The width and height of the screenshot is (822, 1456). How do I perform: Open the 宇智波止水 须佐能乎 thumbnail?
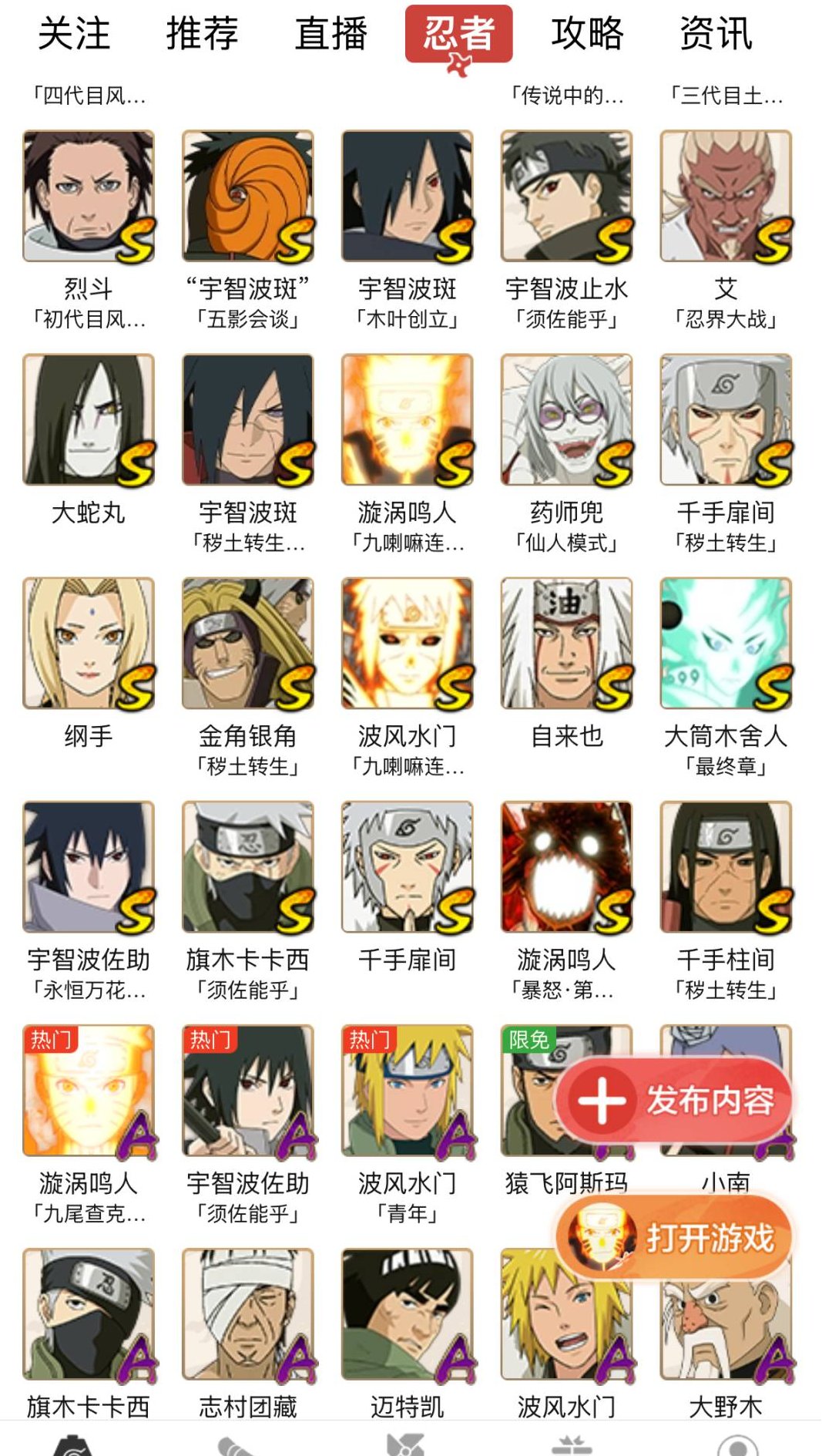566,197
